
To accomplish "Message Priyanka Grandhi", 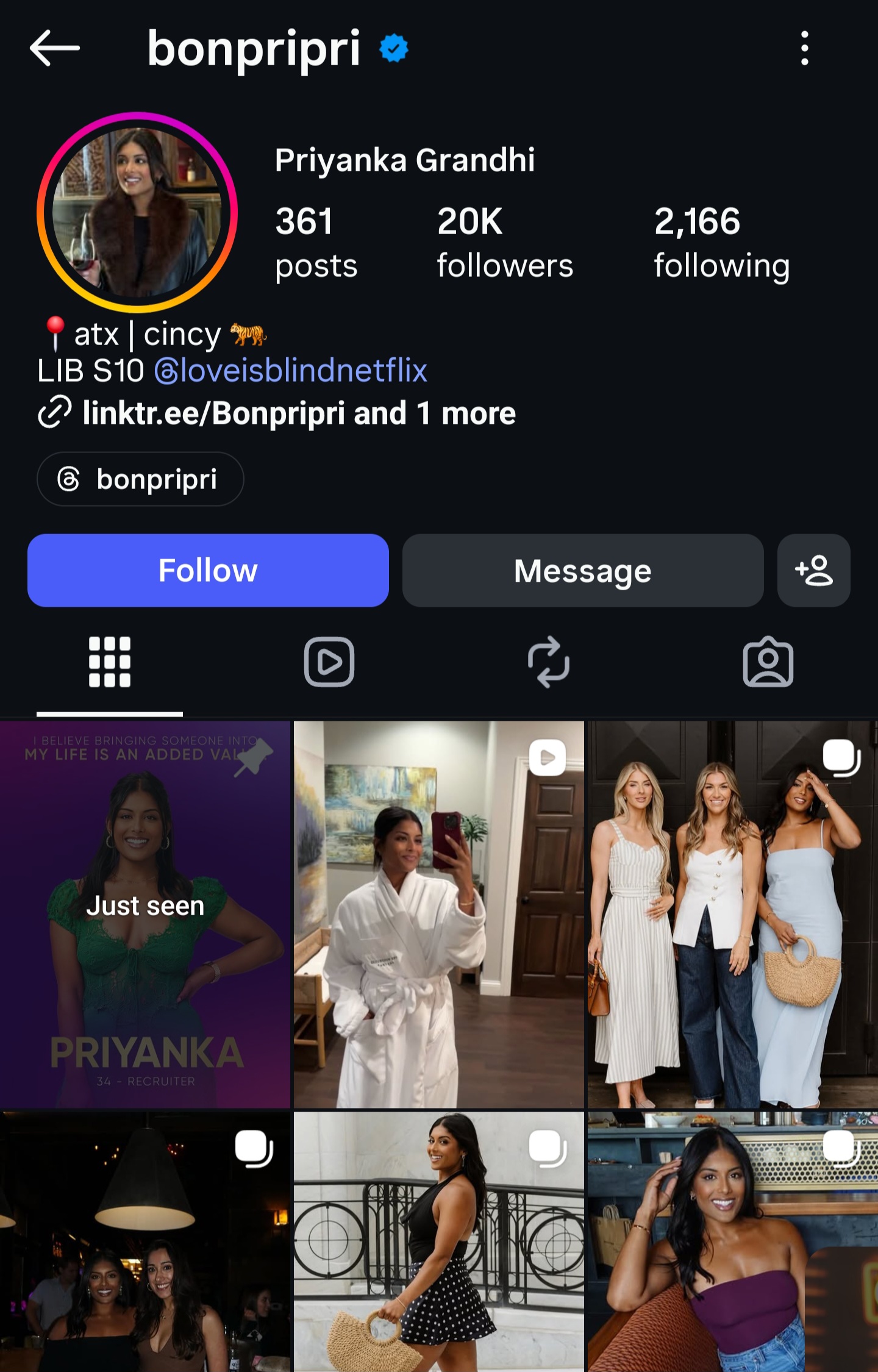I will (582, 570).
